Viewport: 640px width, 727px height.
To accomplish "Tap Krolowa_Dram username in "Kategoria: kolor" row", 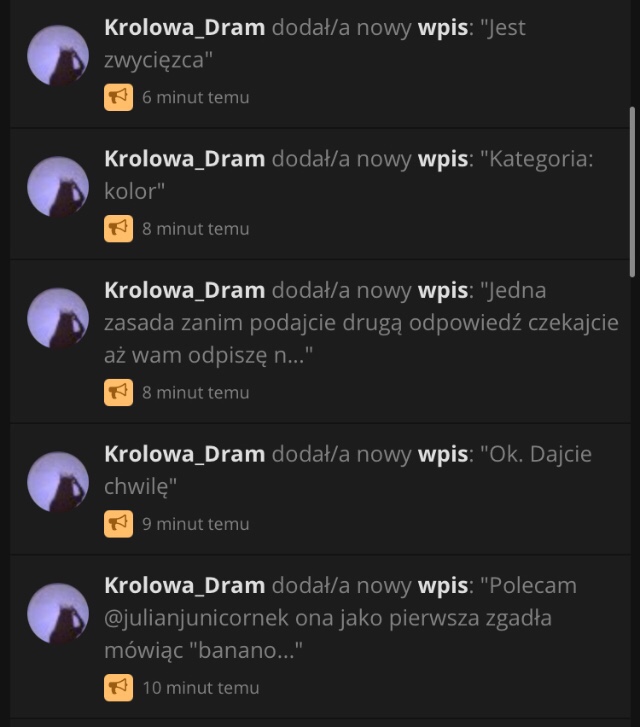I will 184,159.
